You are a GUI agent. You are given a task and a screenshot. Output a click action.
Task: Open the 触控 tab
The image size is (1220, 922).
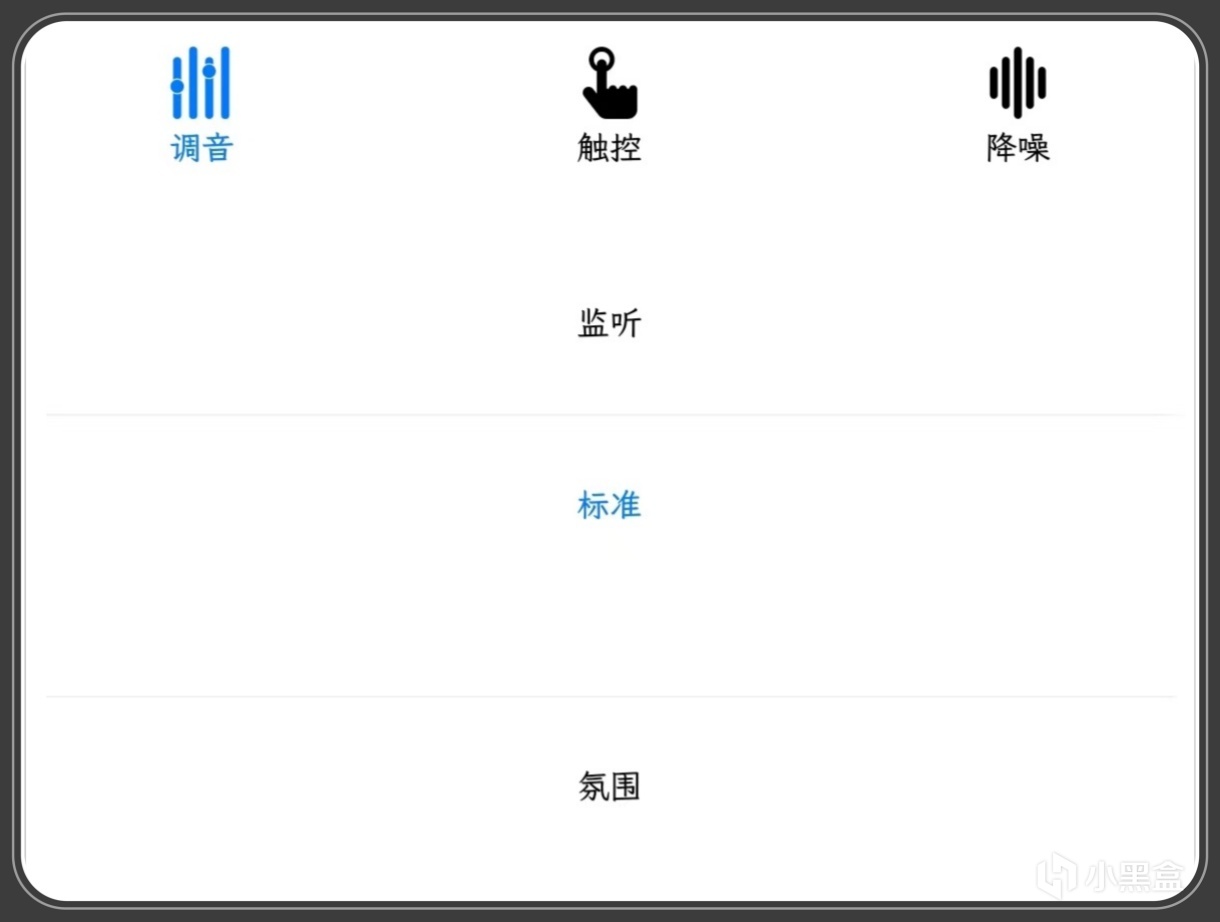(x=609, y=105)
